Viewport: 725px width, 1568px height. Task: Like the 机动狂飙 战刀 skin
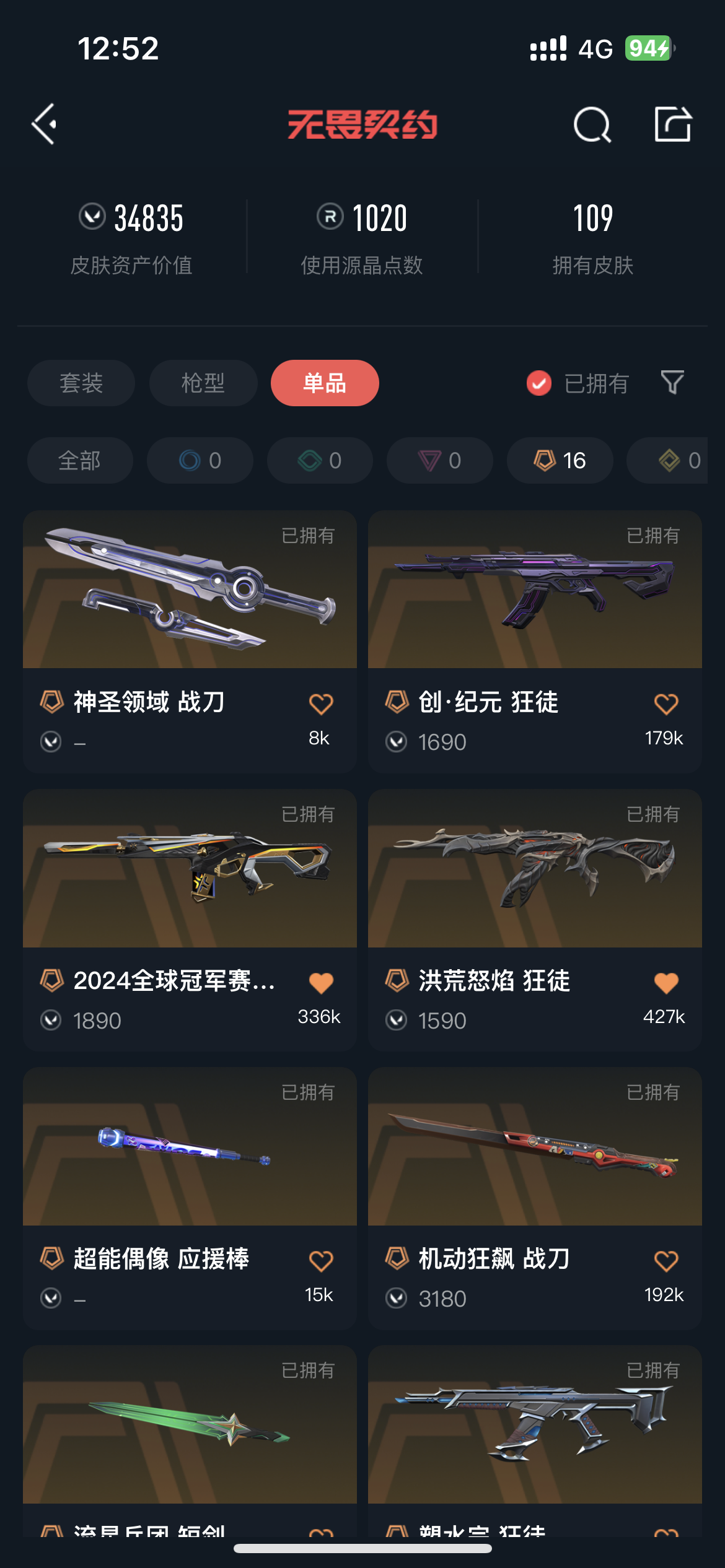pos(666,1261)
